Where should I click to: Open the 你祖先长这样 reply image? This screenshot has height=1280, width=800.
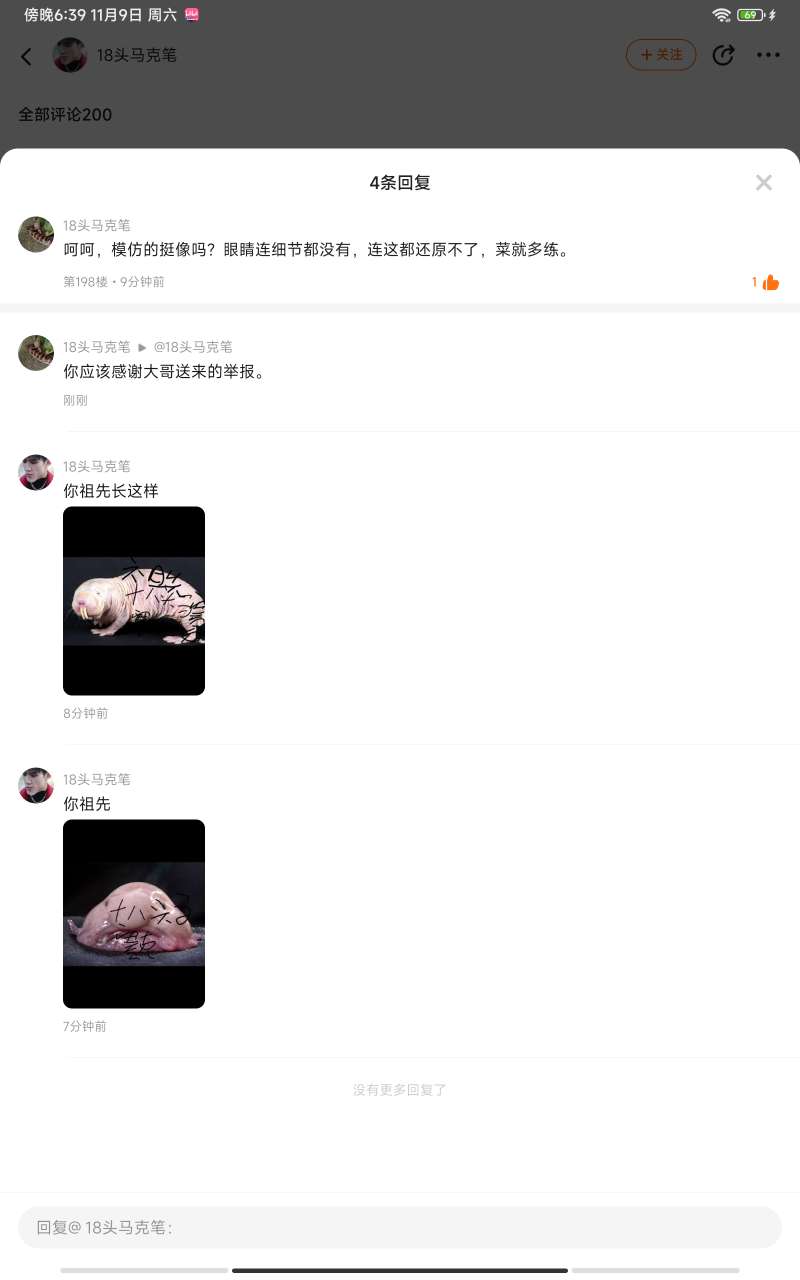[x=134, y=601]
